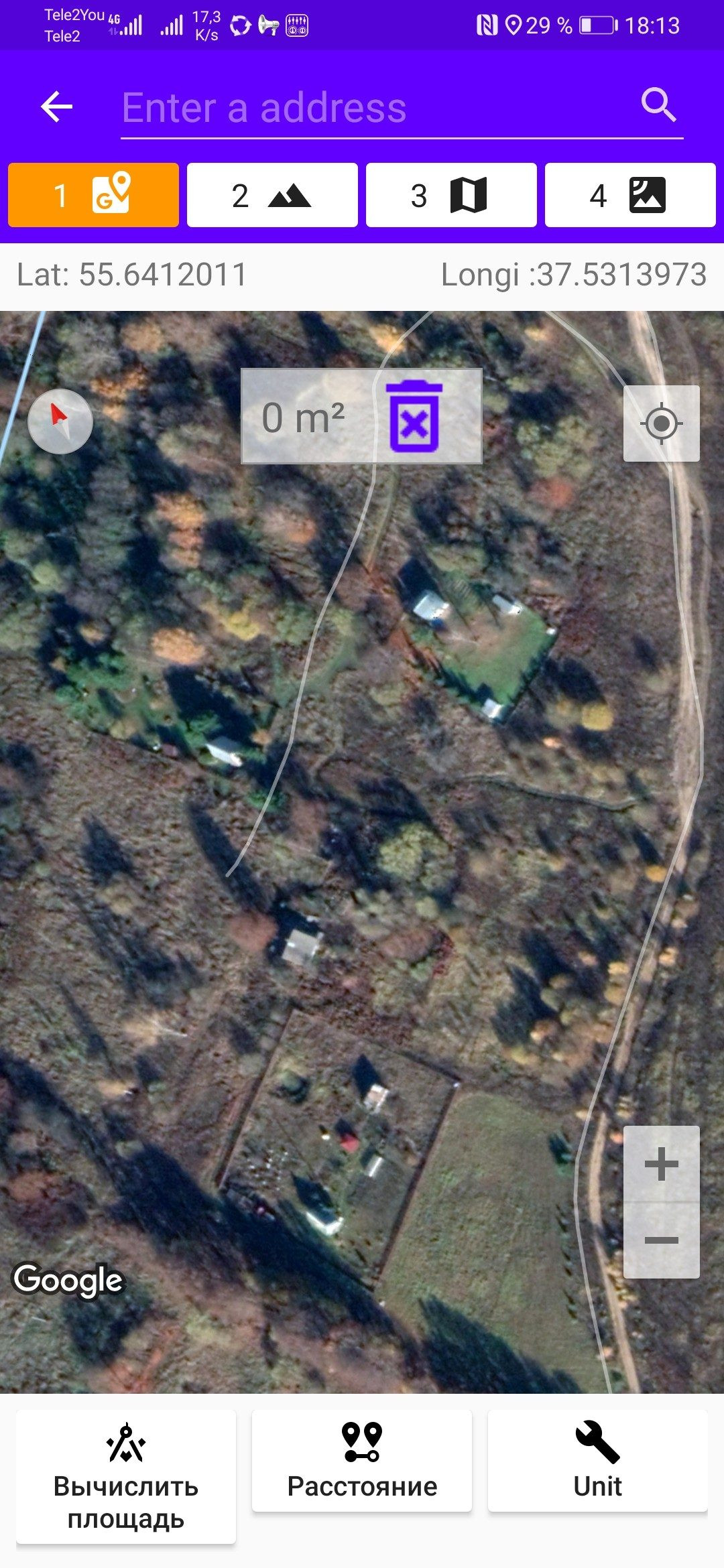Center map on my current location

(661, 423)
